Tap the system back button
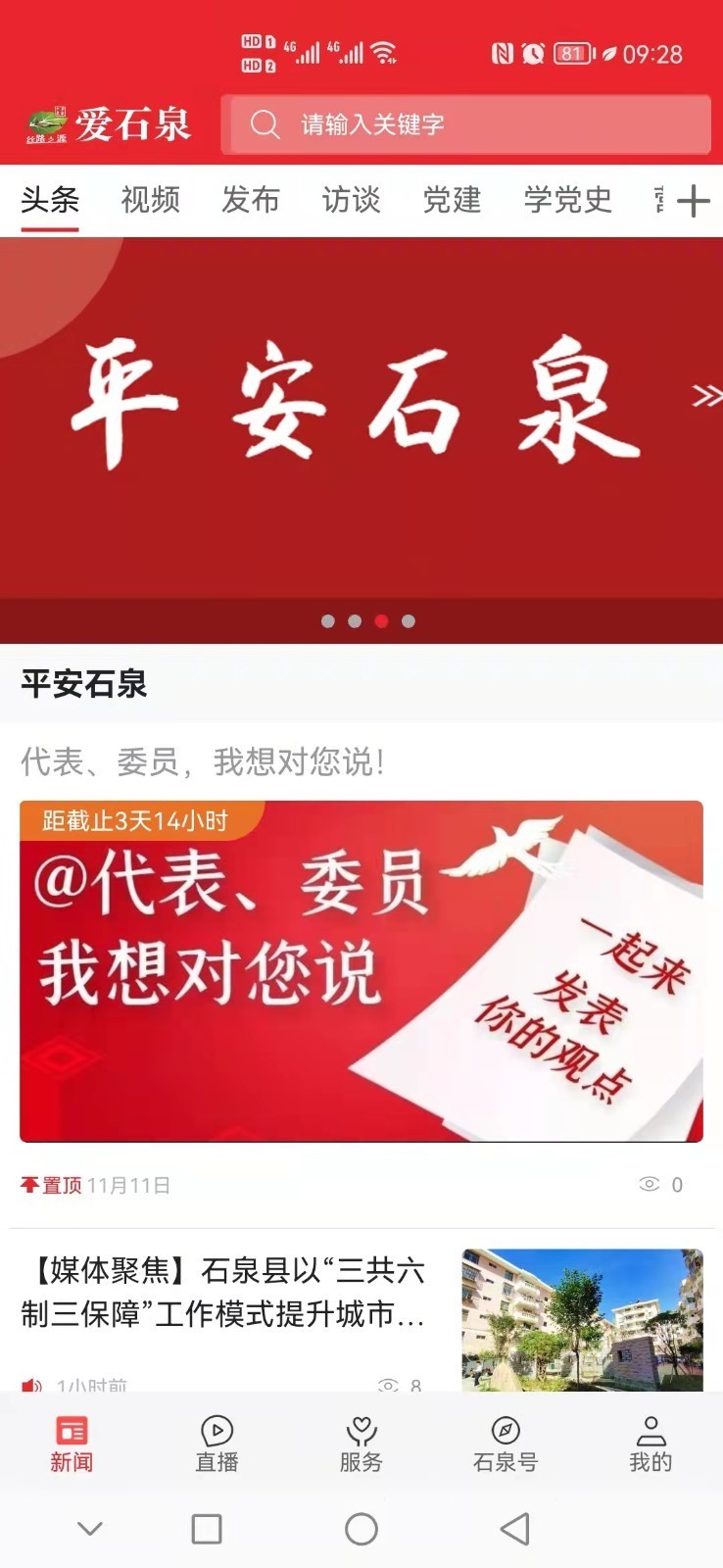 point(515,1529)
